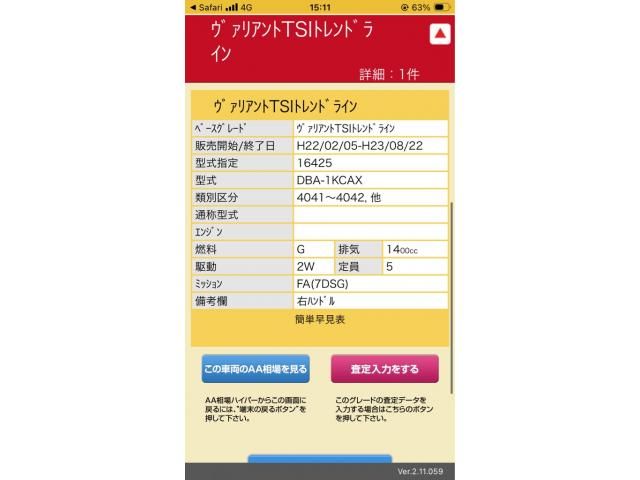Tap the red up-arrow icon in the header

pos(439,34)
